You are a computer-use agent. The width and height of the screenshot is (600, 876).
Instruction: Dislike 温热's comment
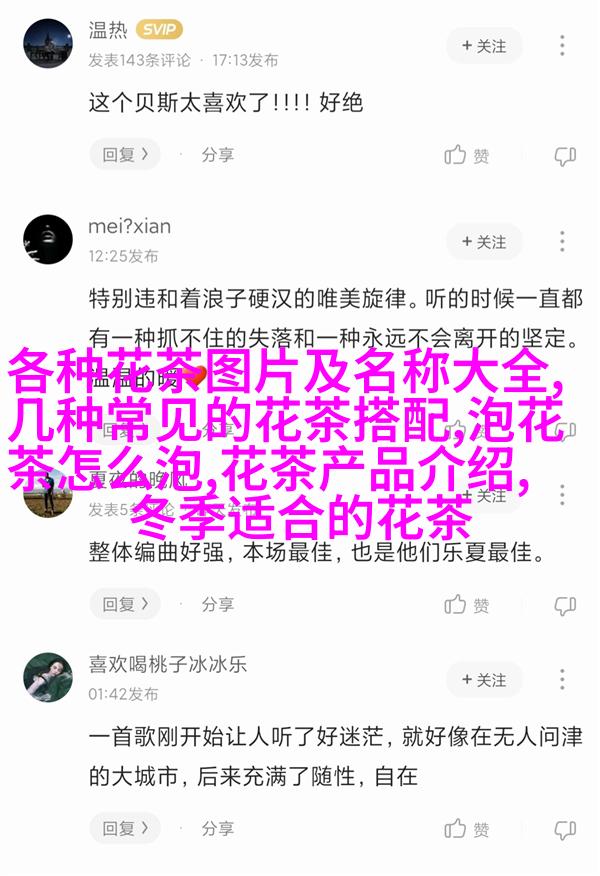(x=565, y=155)
